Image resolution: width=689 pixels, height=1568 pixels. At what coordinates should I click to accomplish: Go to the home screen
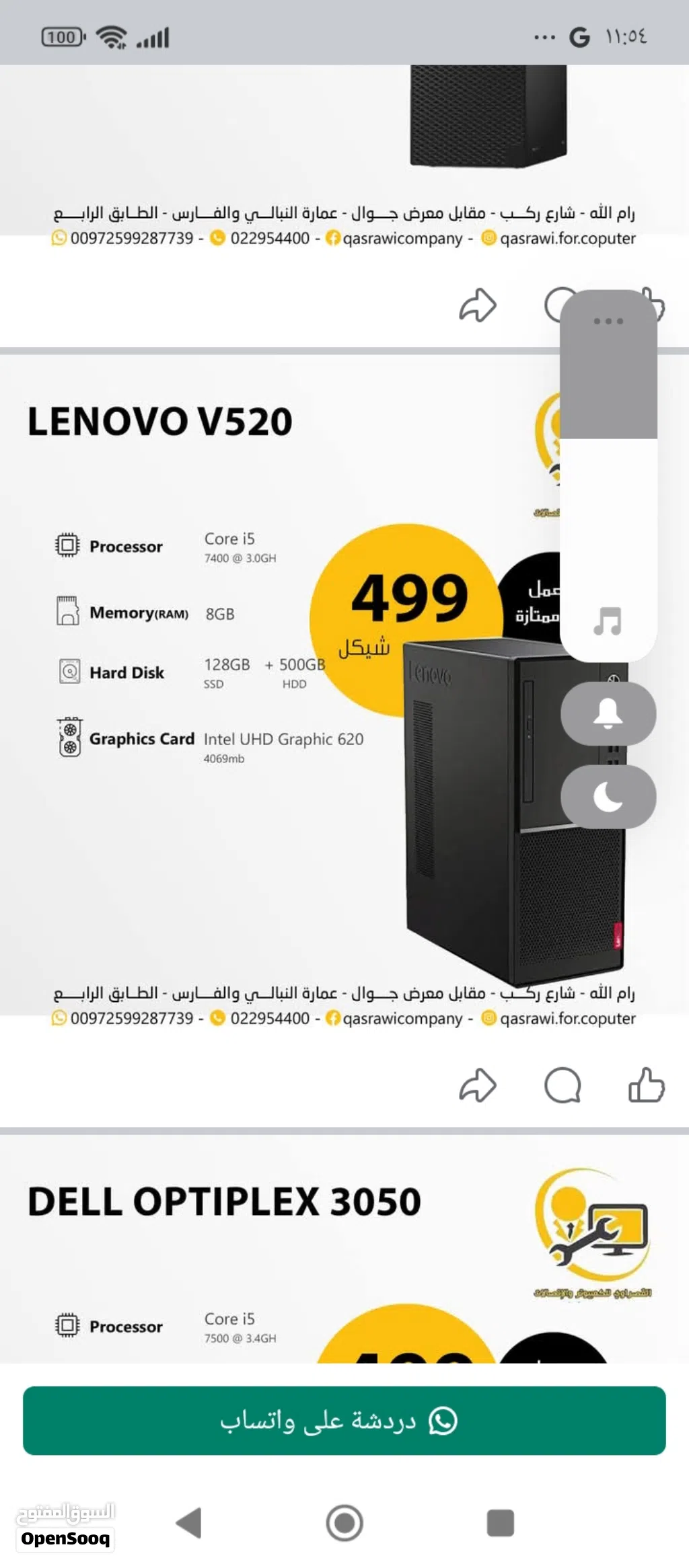pos(344,1523)
